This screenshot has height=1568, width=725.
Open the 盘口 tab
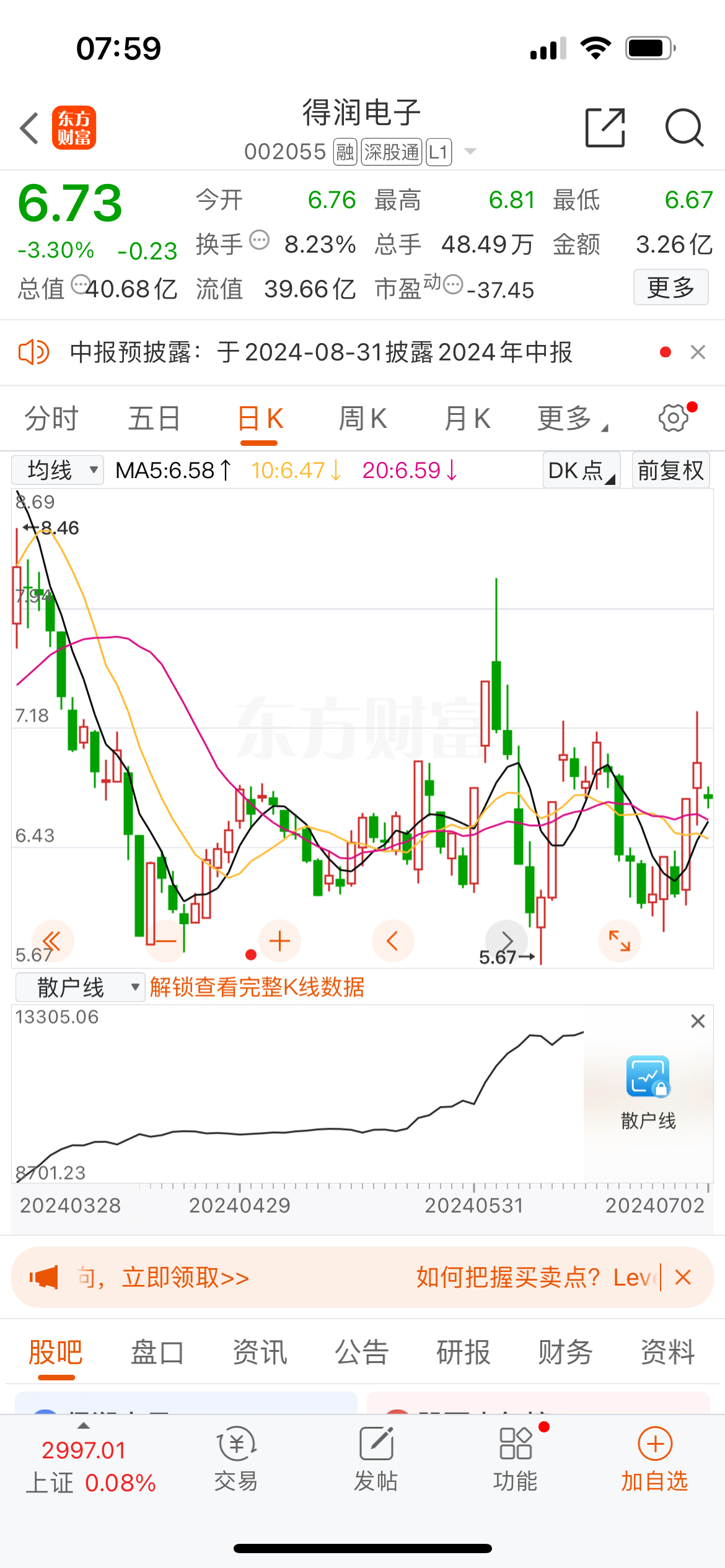(x=157, y=1352)
